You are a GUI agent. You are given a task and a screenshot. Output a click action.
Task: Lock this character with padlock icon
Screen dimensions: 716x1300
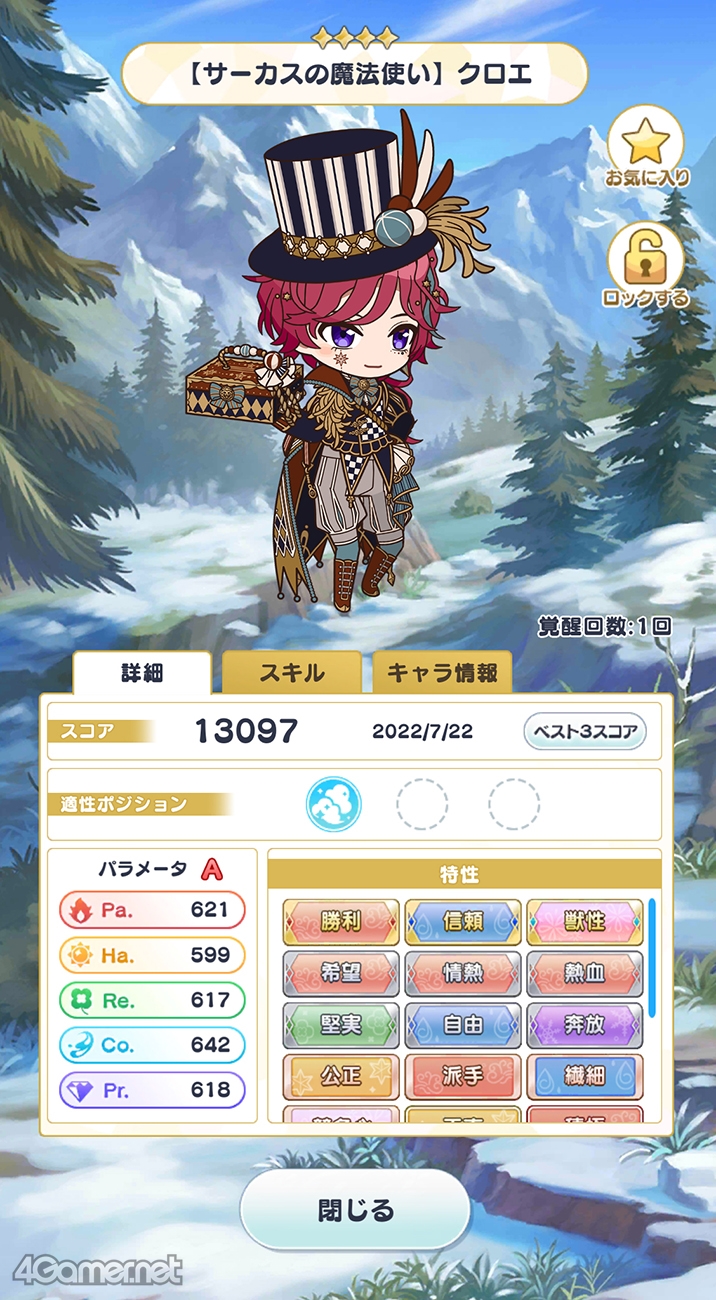click(x=645, y=264)
